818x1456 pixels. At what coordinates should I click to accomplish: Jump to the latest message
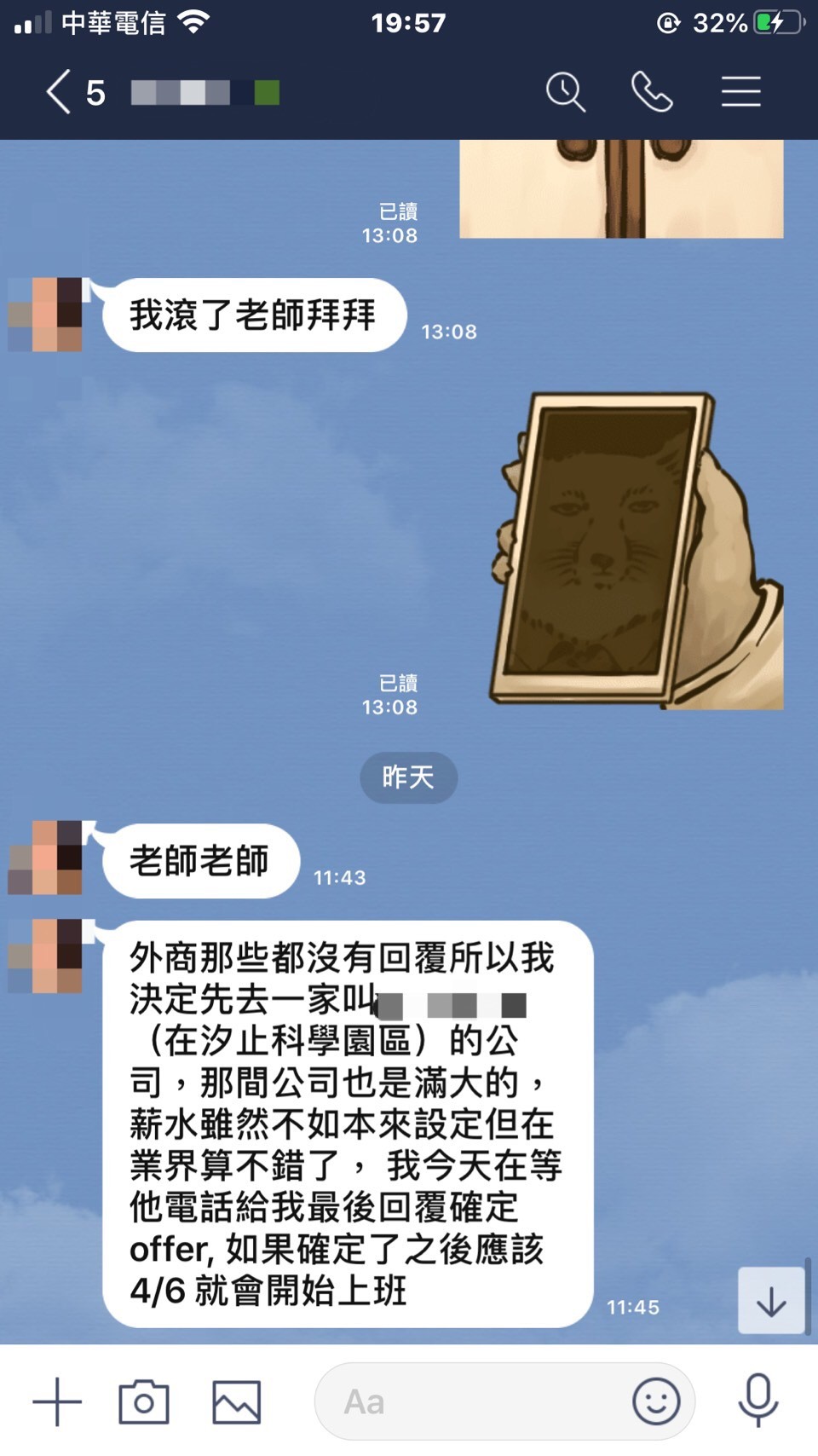tap(771, 1301)
